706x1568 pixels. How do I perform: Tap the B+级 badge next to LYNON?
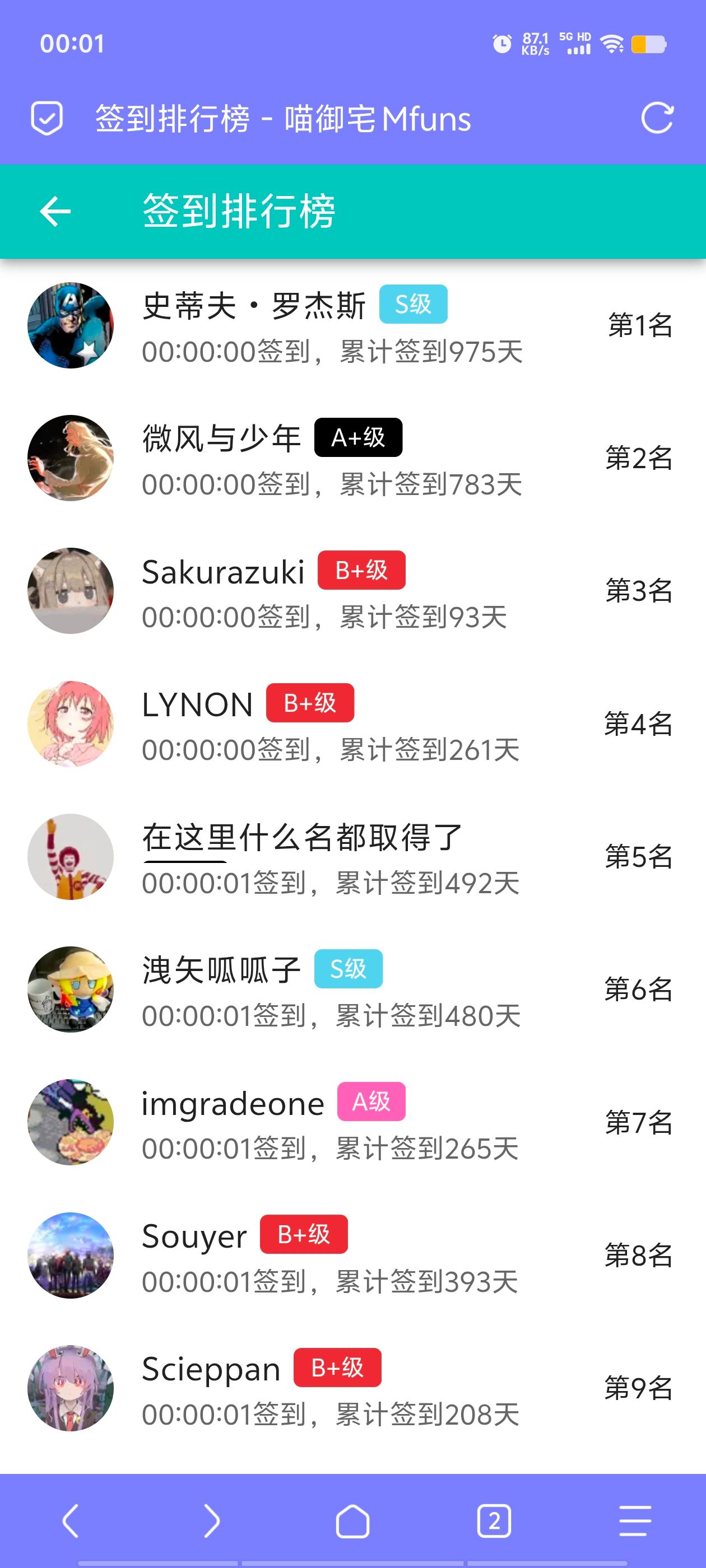click(x=309, y=702)
